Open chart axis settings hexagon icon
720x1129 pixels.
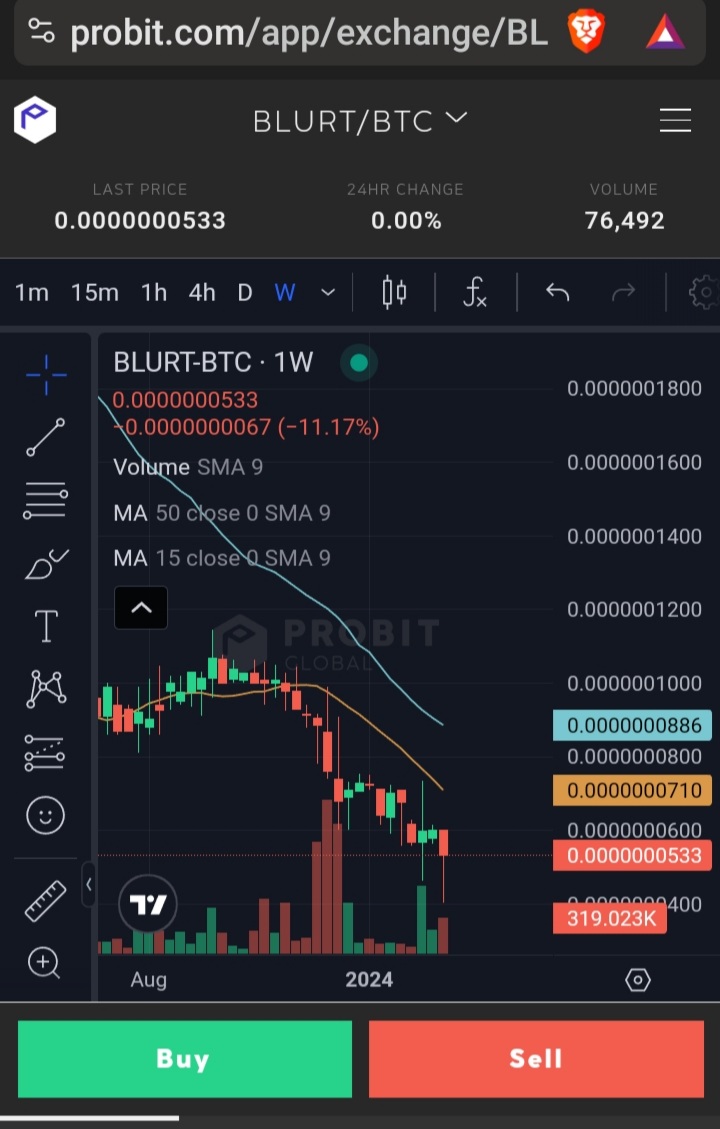[x=638, y=979]
